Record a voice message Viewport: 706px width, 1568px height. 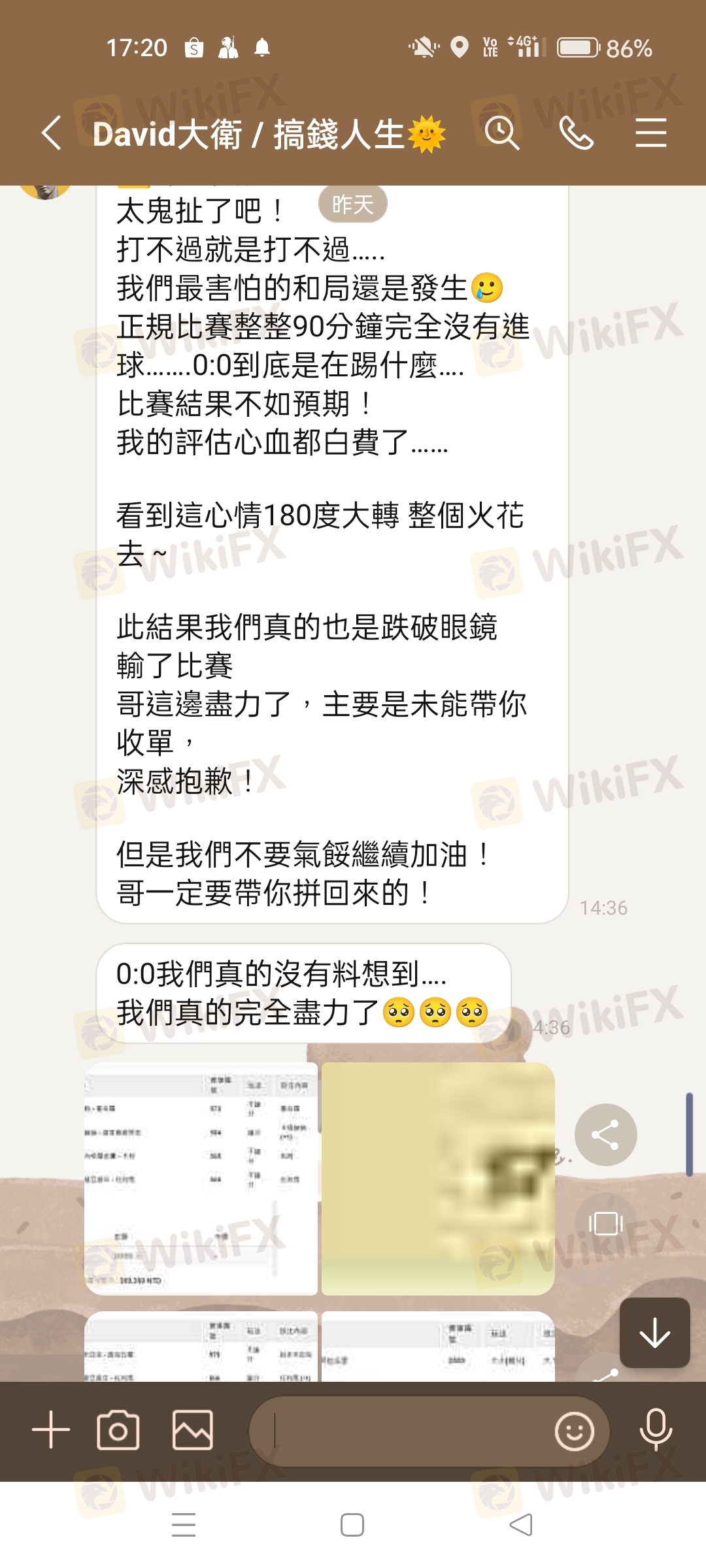656,1429
